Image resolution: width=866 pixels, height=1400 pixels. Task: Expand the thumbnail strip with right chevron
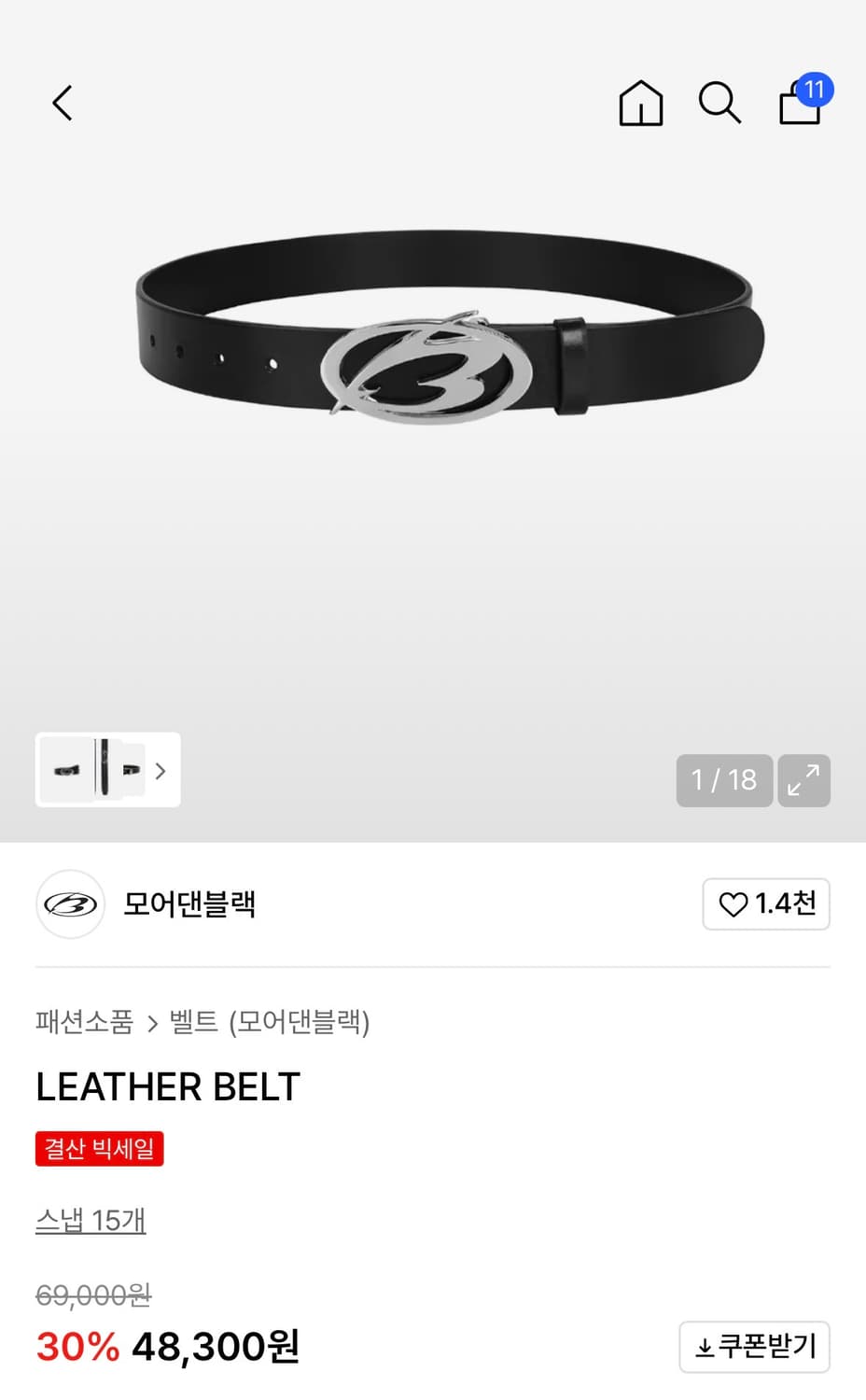(x=160, y=771)
